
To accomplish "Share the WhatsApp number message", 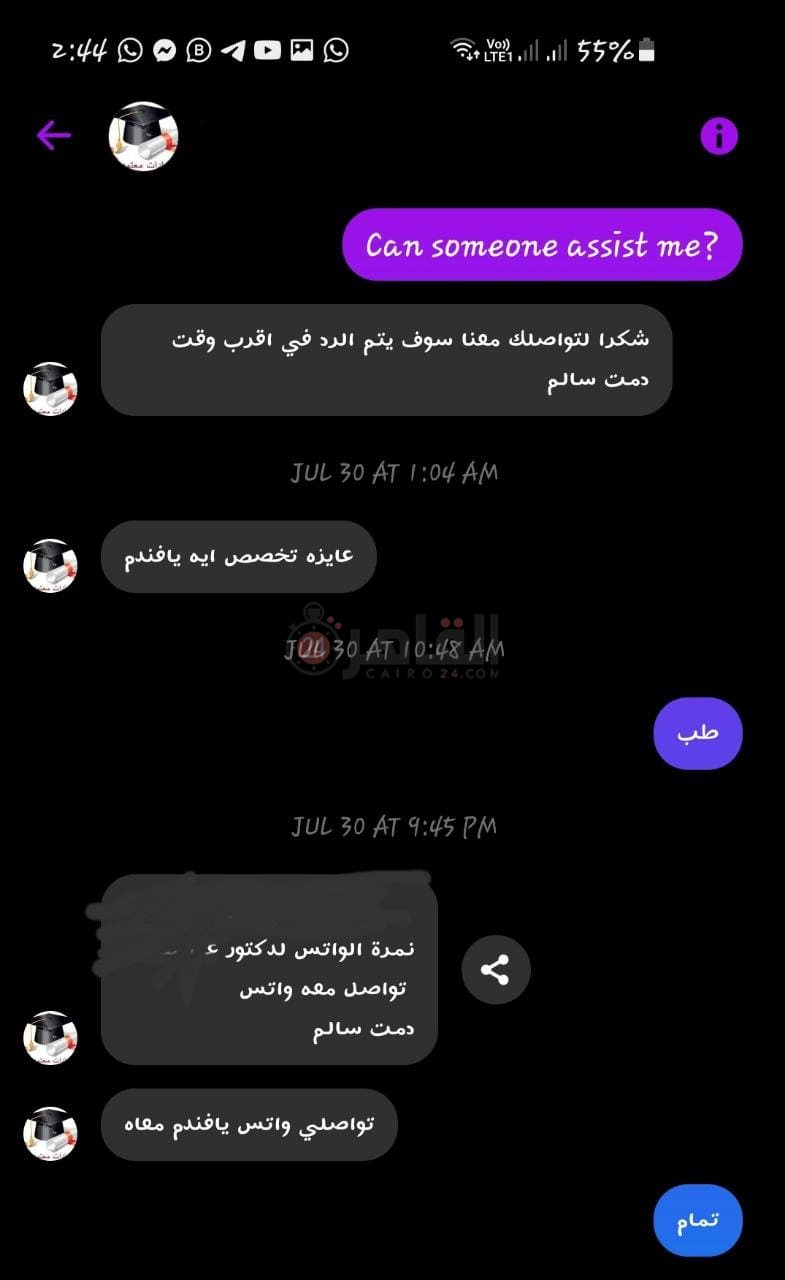I will (x=495, y=969).
